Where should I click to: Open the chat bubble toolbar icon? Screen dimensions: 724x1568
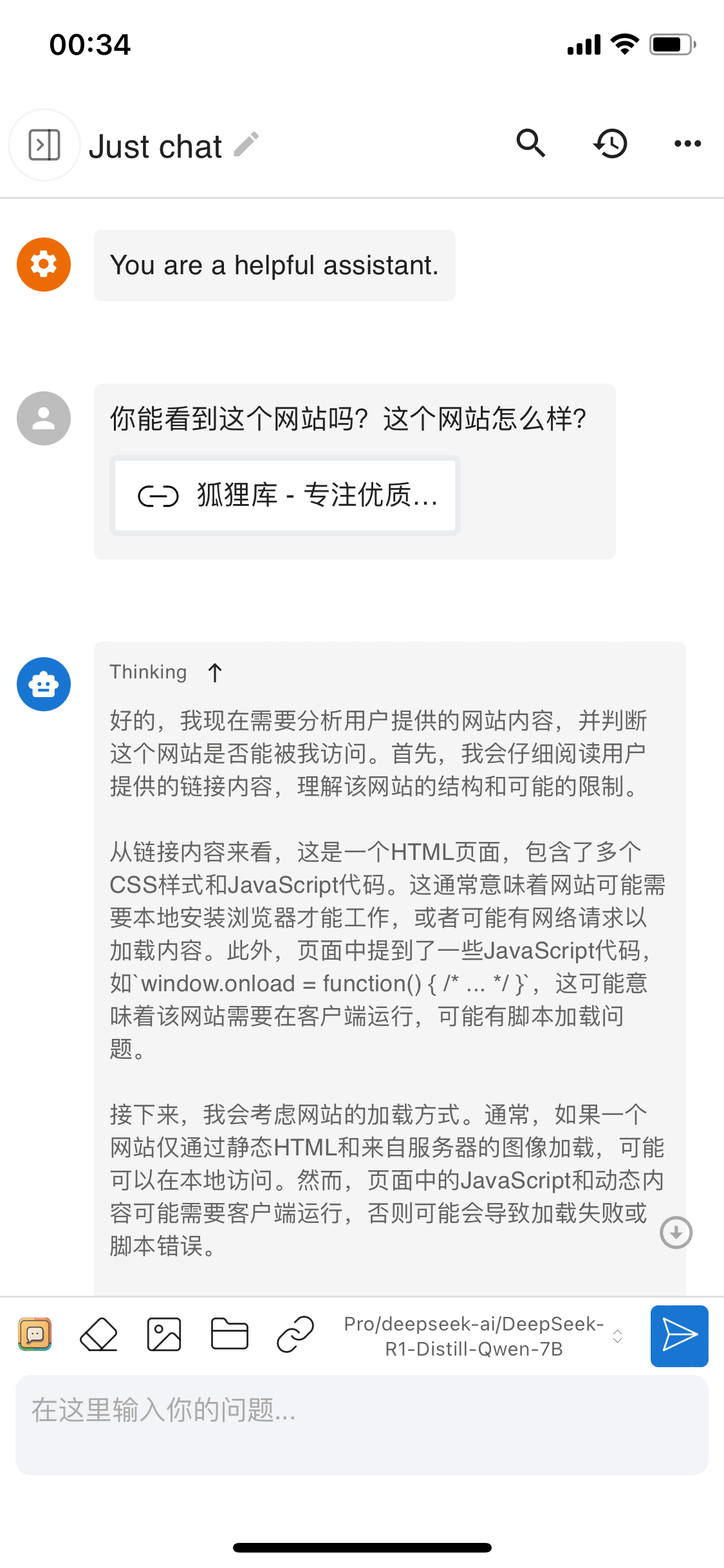tap(35, 1334)
